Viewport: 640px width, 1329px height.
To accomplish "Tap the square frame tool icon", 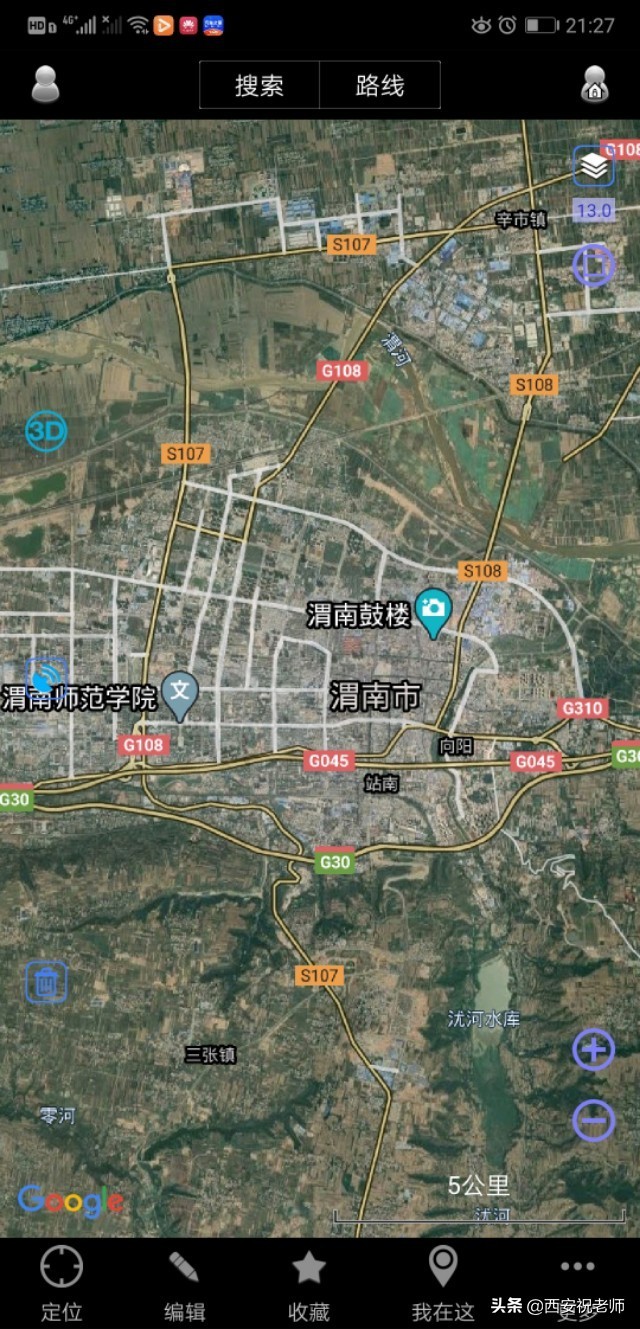I will (x=593, y=265).
